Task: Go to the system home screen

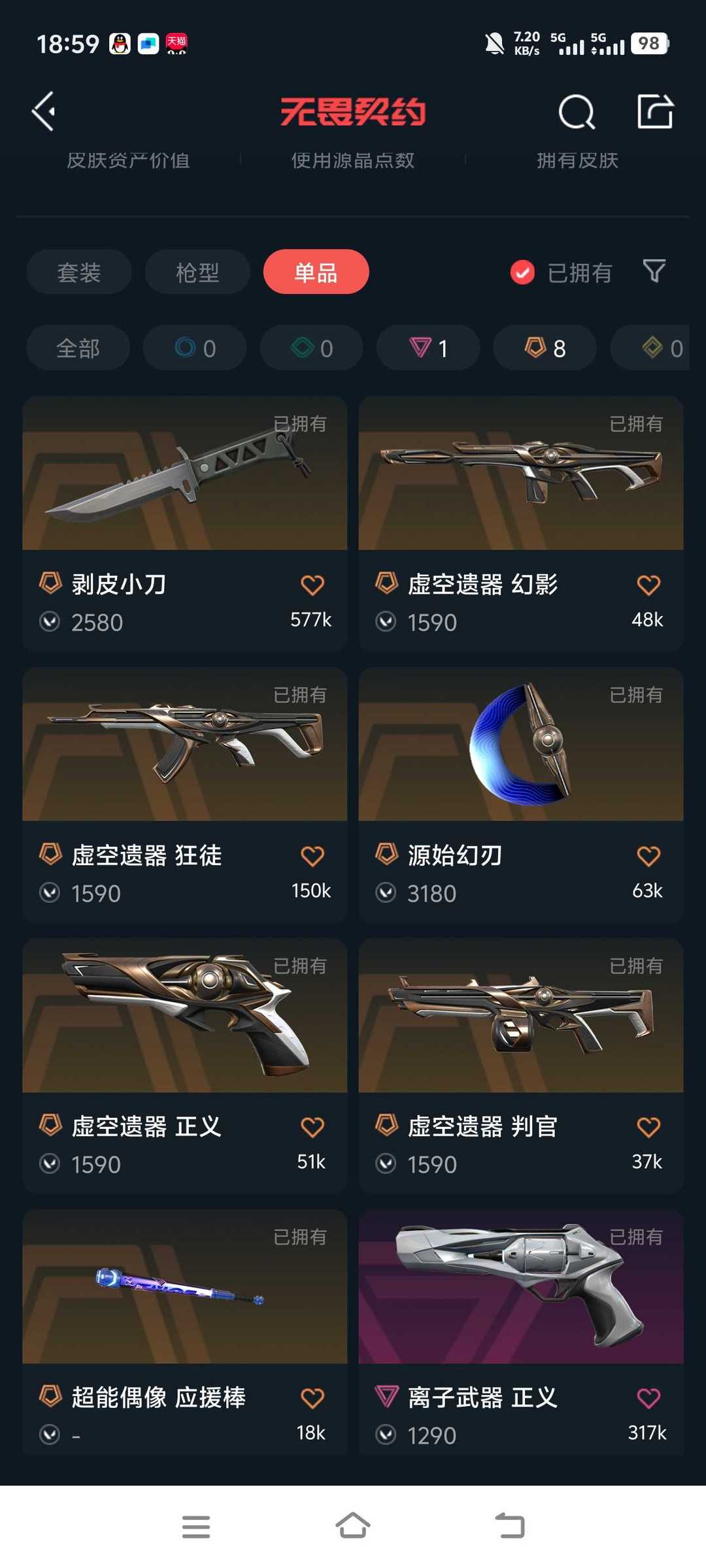Action: pos(353,1526)
